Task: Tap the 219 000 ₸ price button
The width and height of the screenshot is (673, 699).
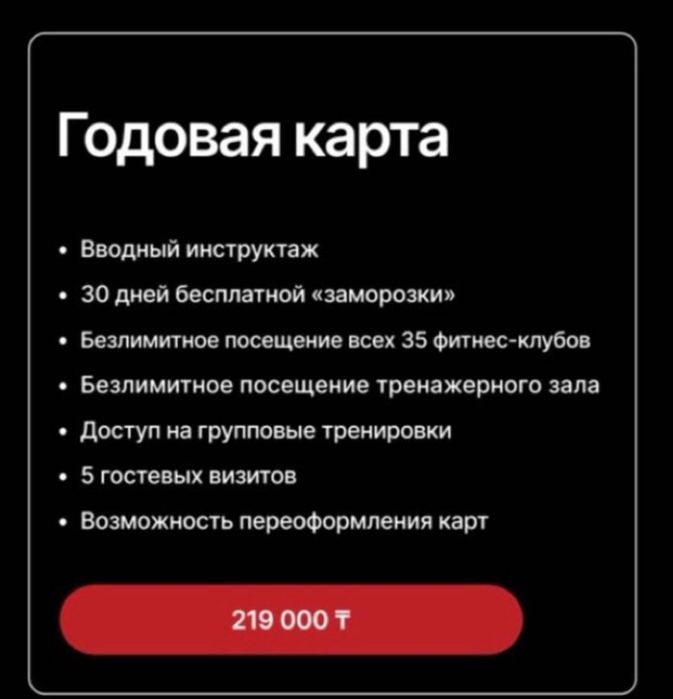Action: point(291,620)
